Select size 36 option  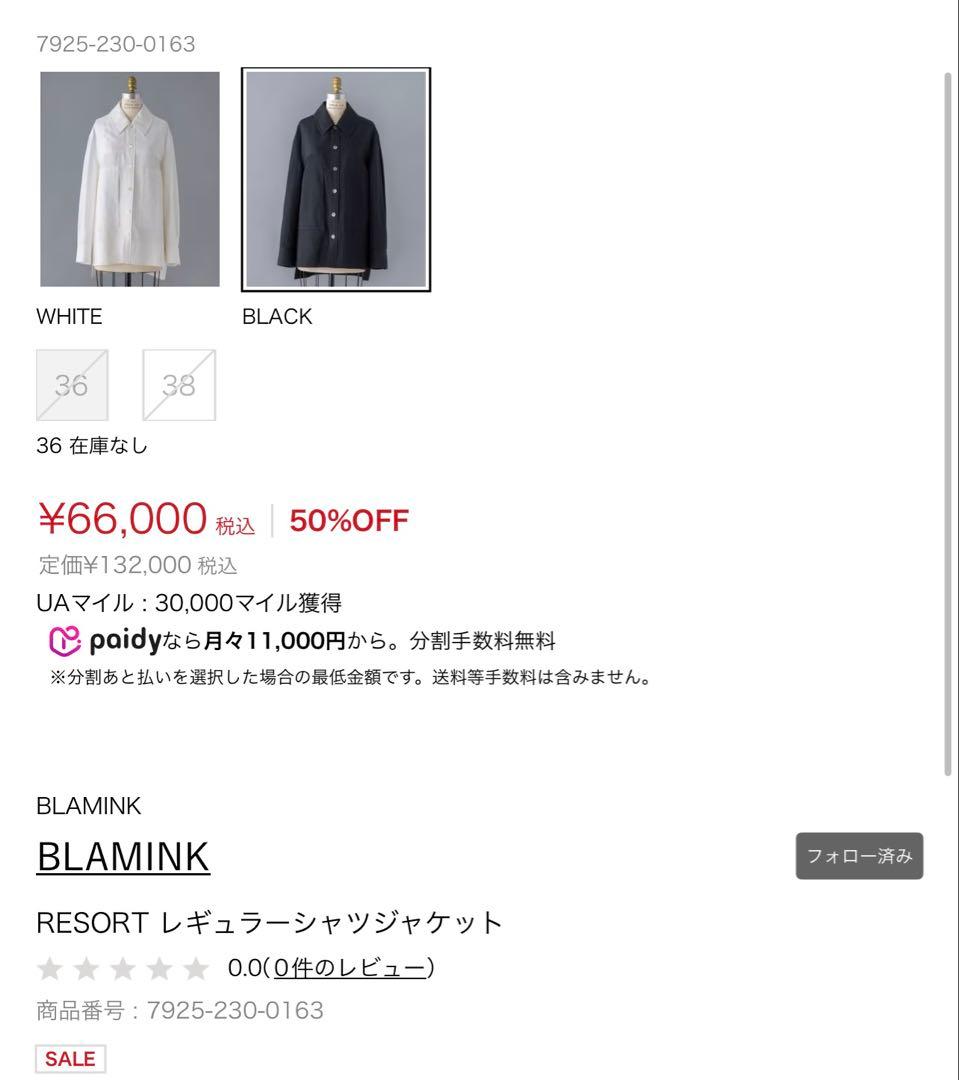(x=71, y=385)
